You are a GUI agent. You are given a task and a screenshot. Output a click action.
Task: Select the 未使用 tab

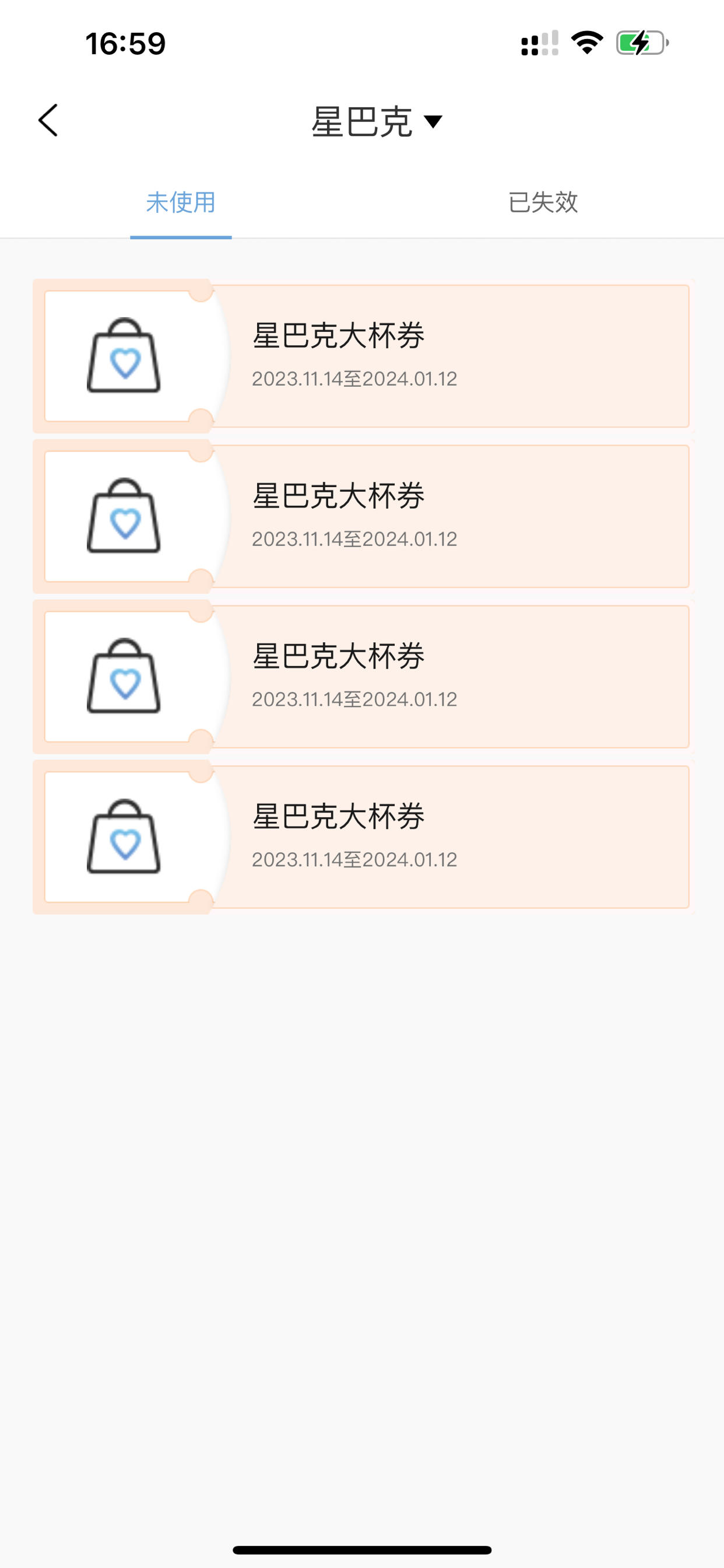[x=181, y=202]
